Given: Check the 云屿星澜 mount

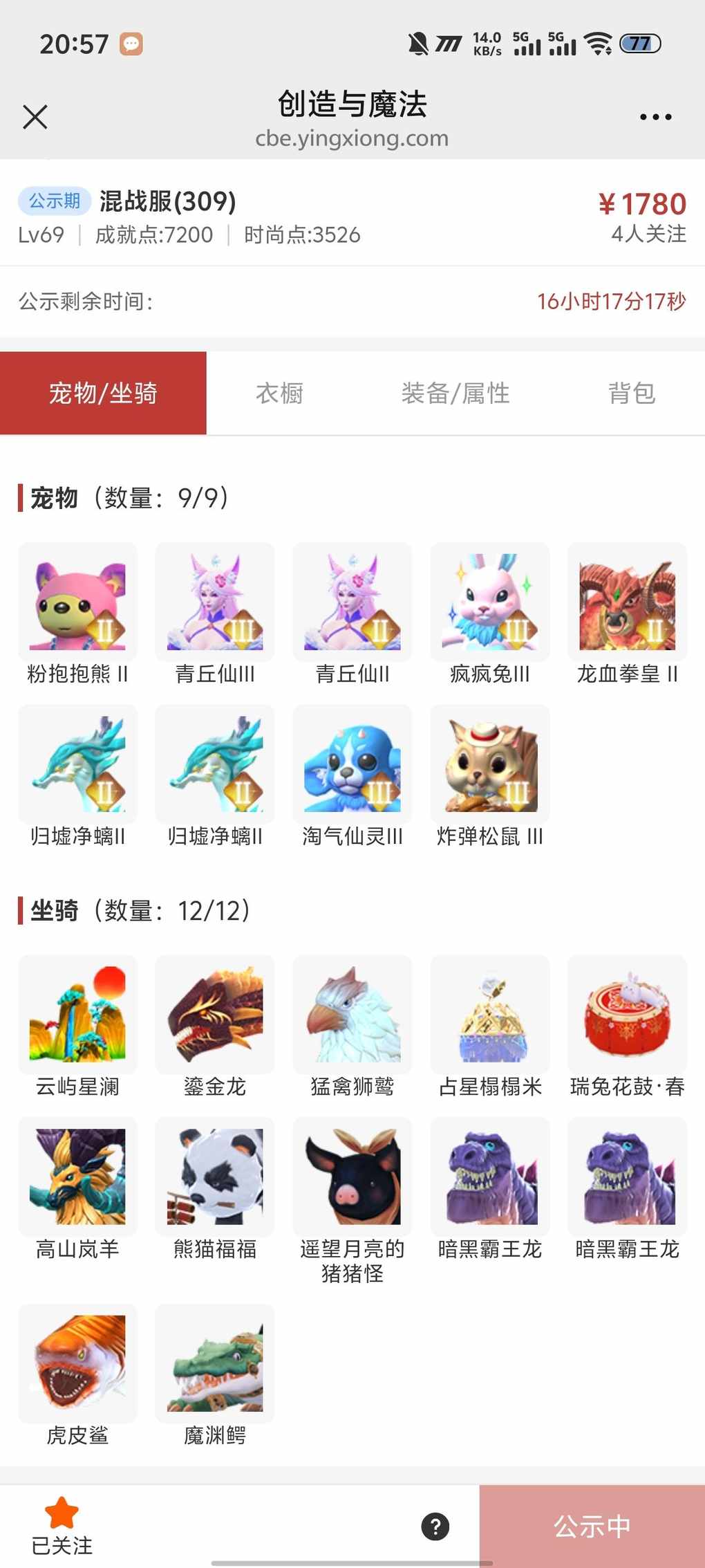Looking at the screenshot, I should 77,1015.
